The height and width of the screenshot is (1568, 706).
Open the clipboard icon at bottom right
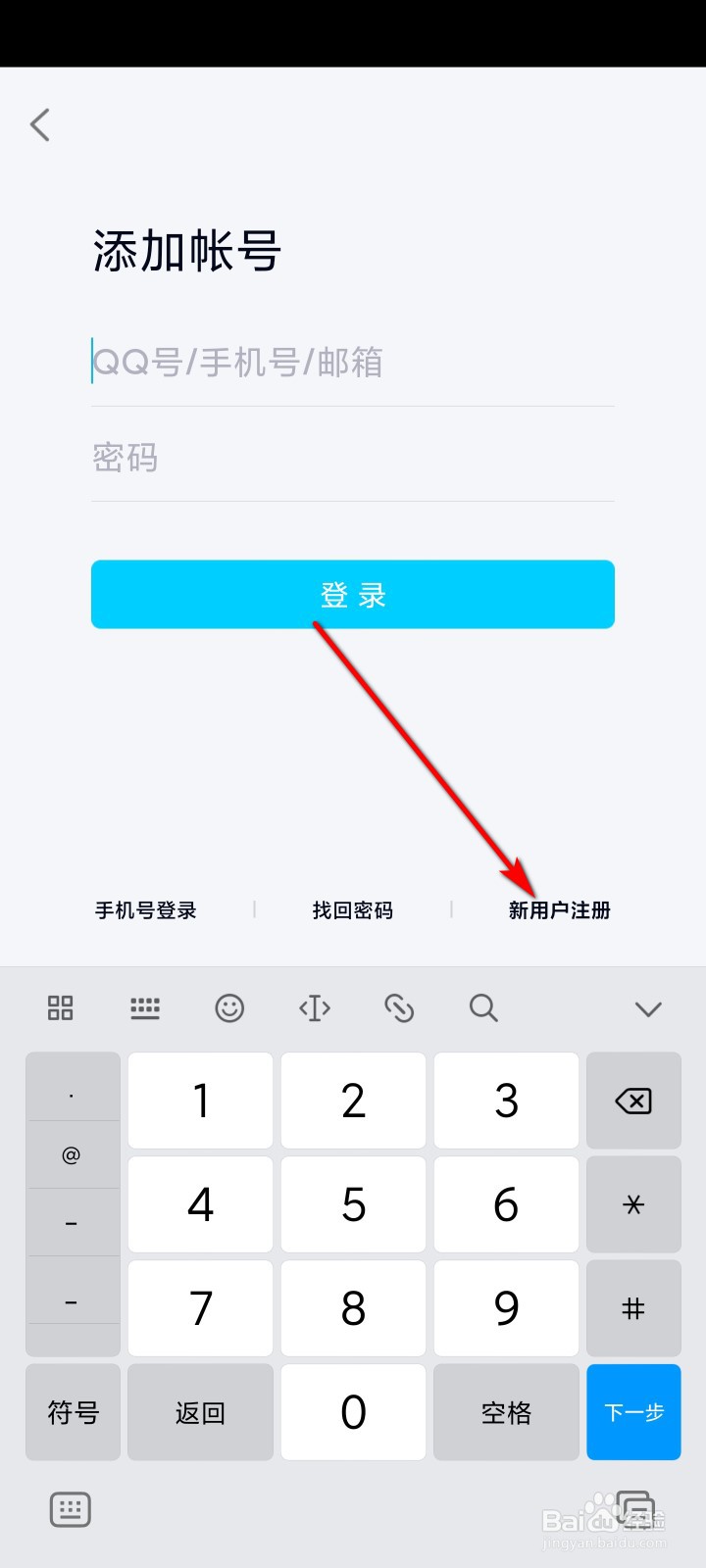(634, 1509)
